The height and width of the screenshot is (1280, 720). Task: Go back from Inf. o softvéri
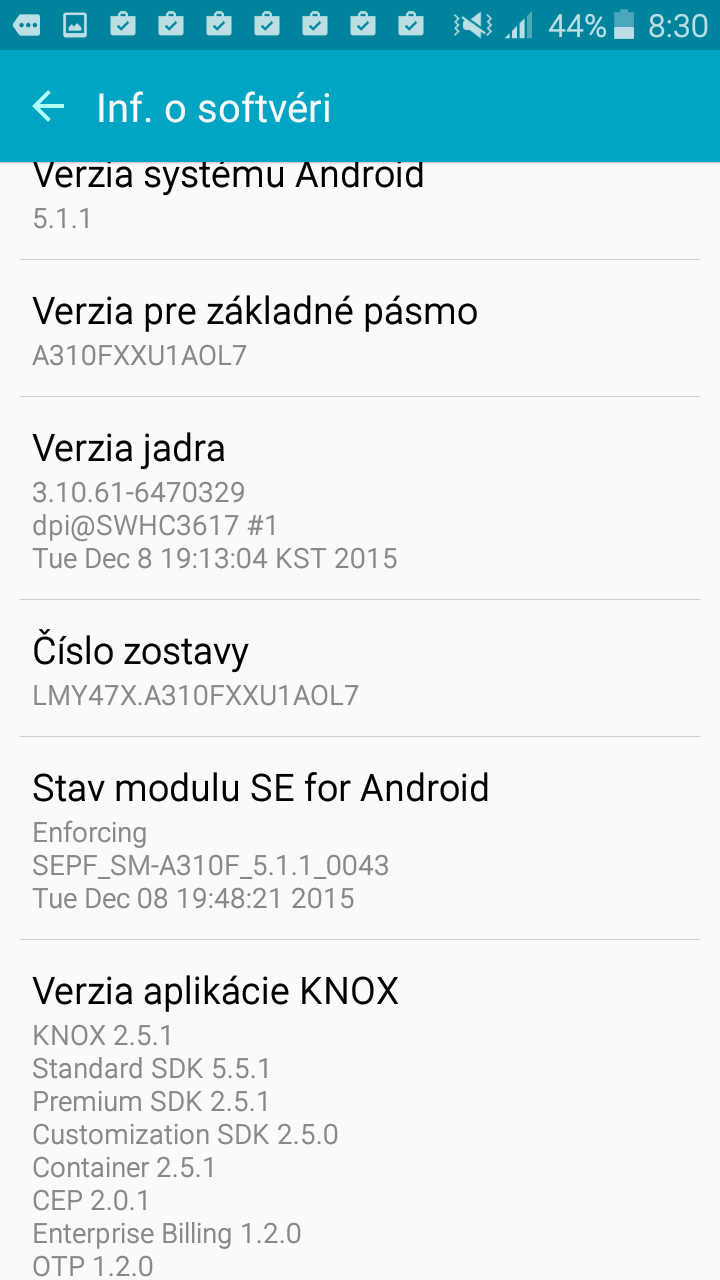pyautogui.click(x=48, y=106)
